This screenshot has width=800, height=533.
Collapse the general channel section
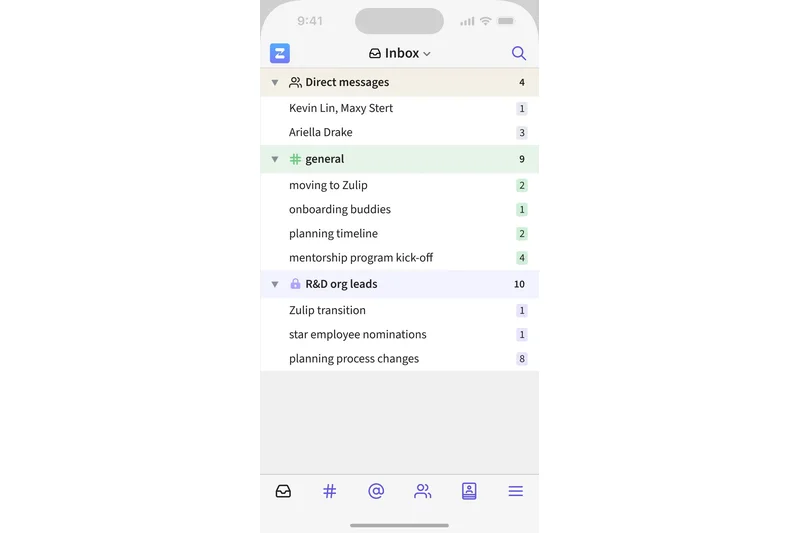pyautogui.click(x=275, y=159)
